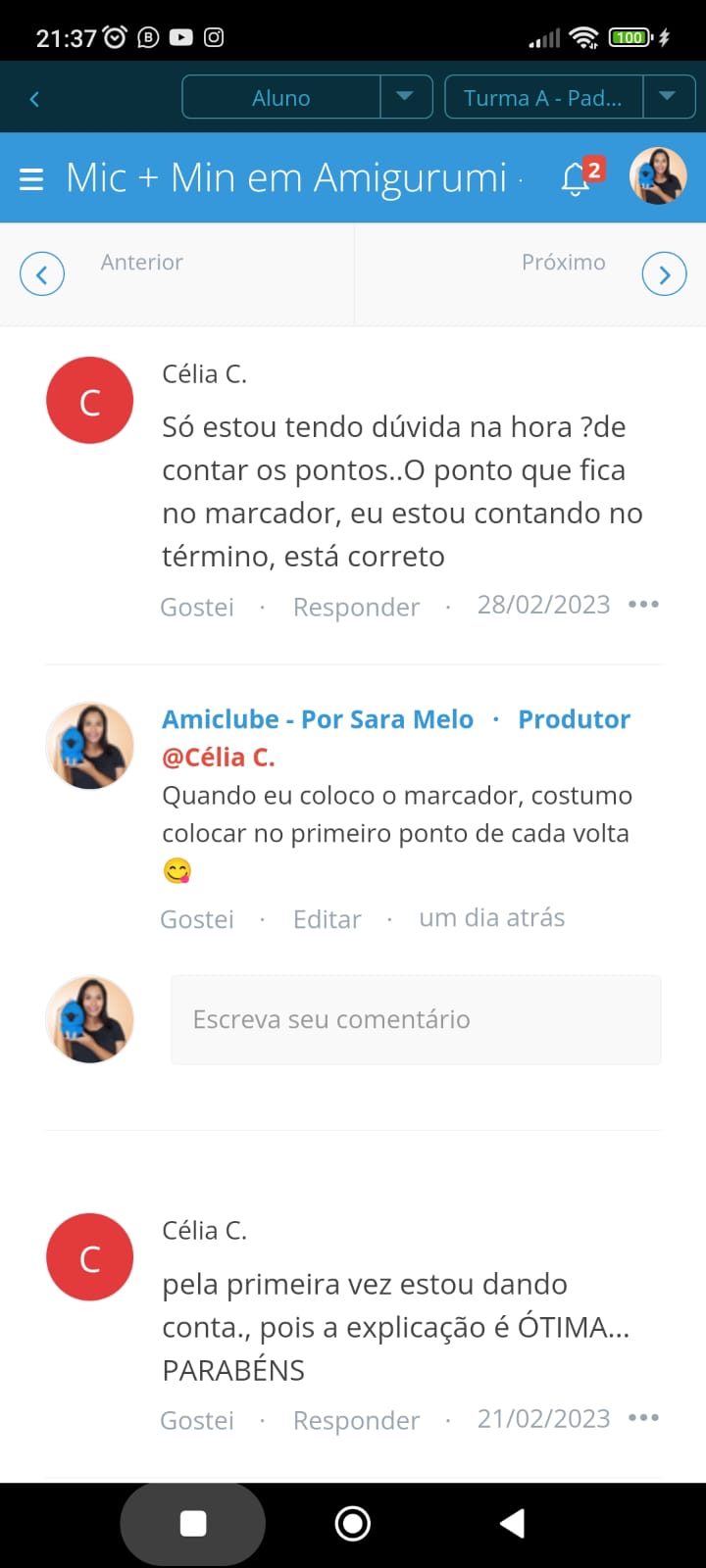This screenshot has width=706, height=1568.
Task: Open options for the 21/02/2023 comment
Action: click(x=643, y=1417)
